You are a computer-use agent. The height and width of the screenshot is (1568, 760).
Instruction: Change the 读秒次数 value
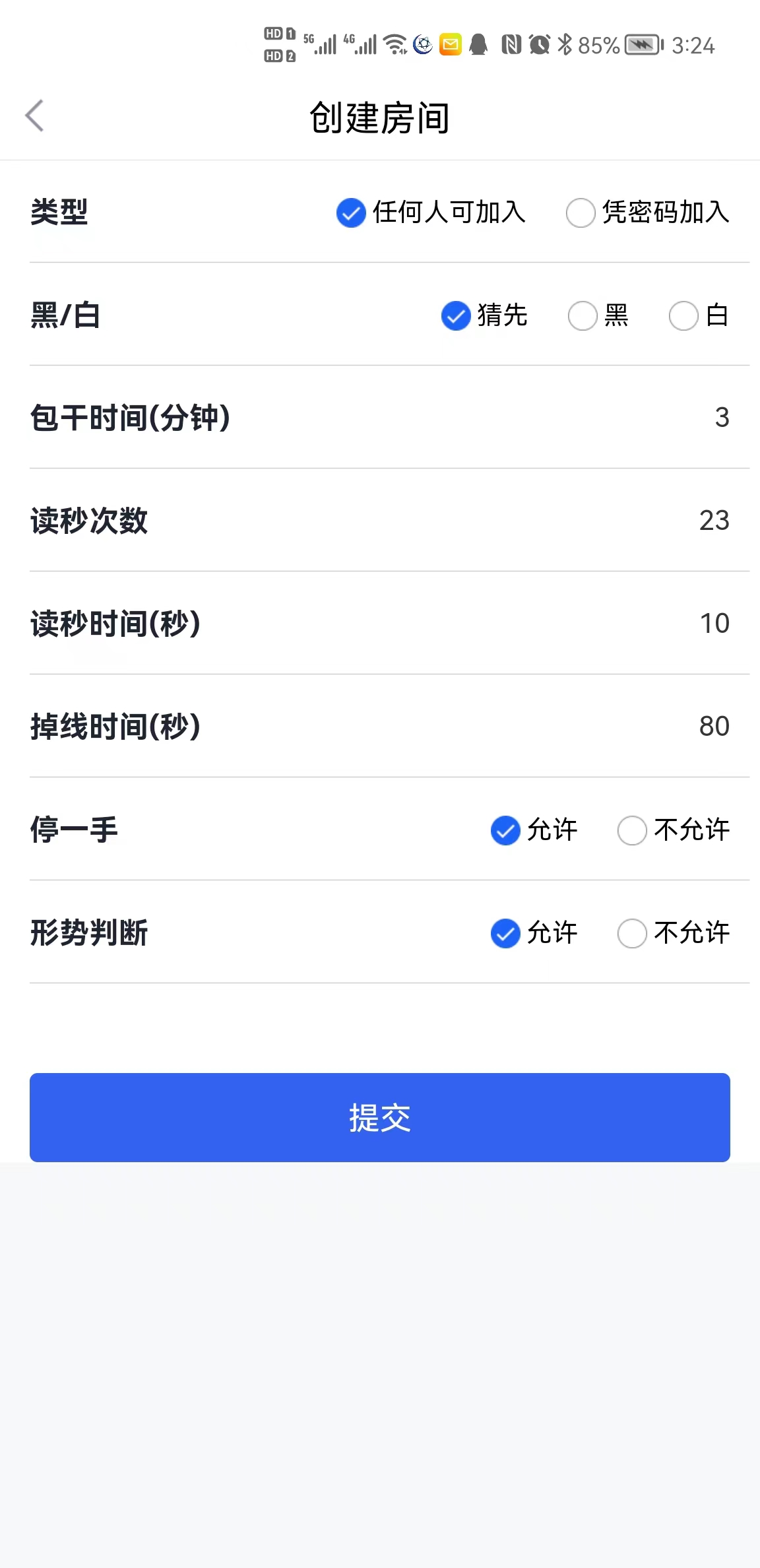coord(714,520)
